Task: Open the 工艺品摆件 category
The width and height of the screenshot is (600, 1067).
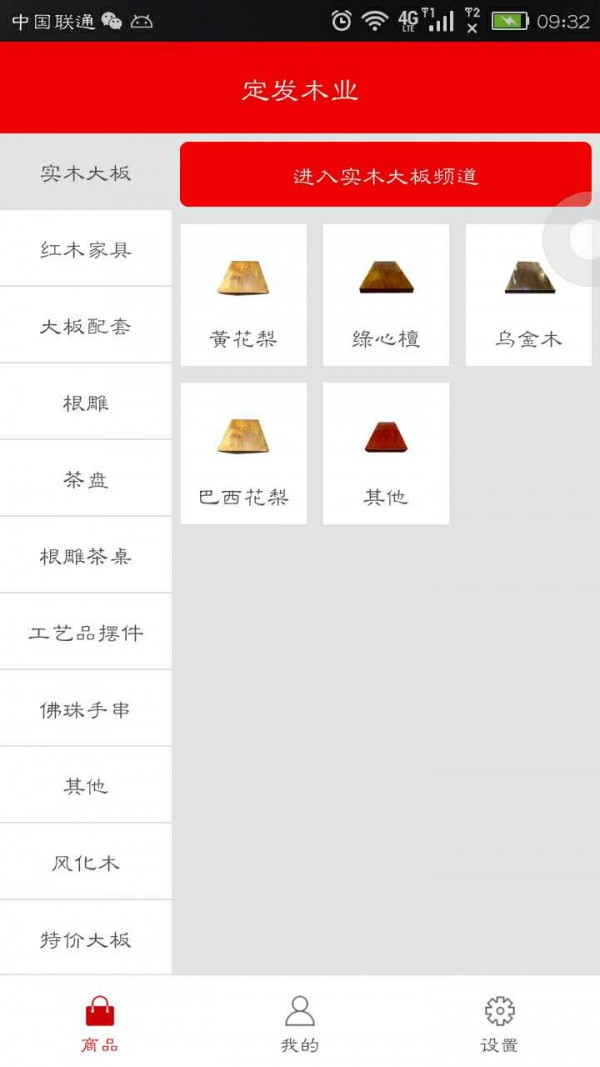Action: tap(86, 633)
